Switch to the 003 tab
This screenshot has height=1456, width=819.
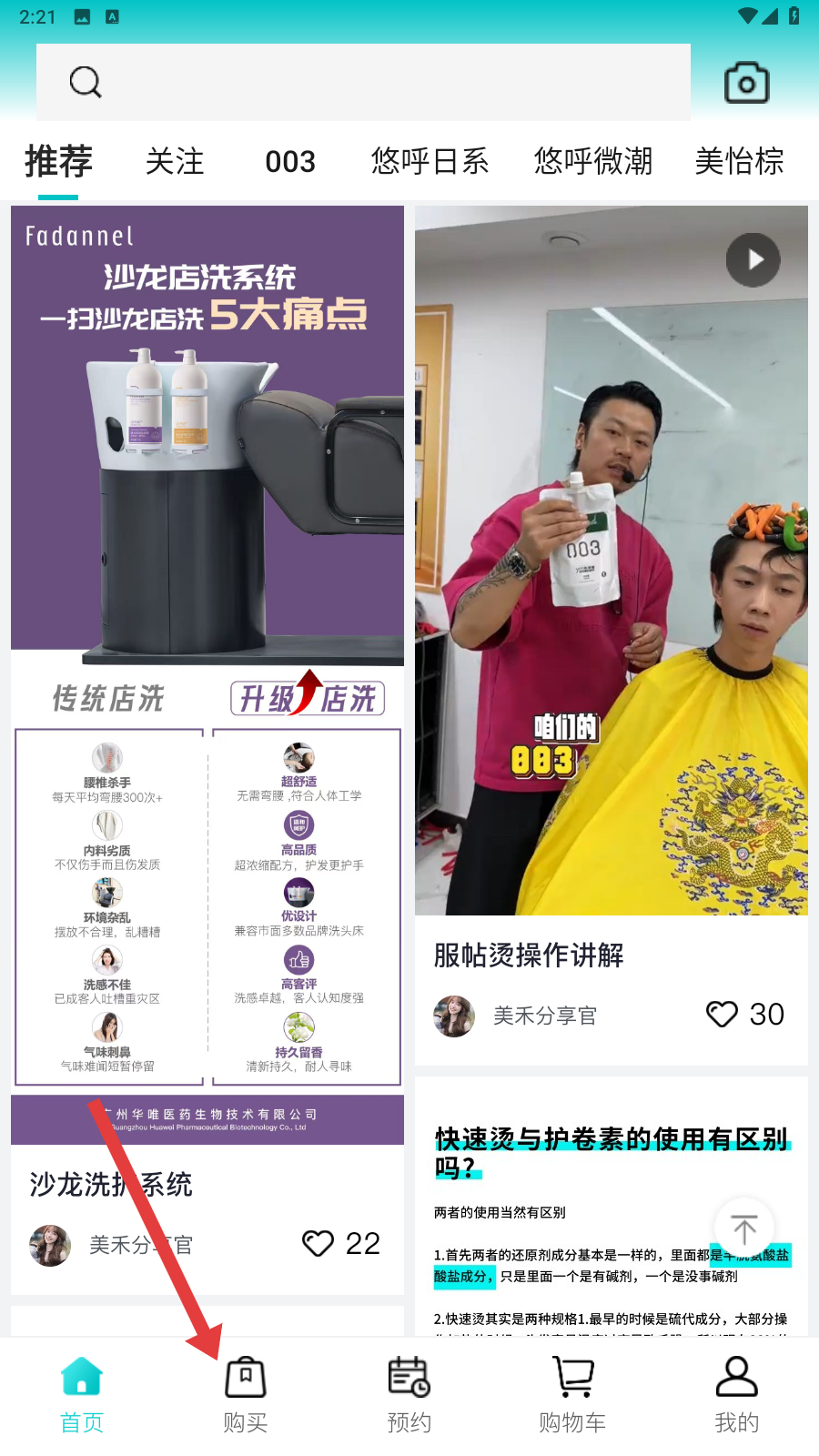pyautogui.click(x=290, y=162)
